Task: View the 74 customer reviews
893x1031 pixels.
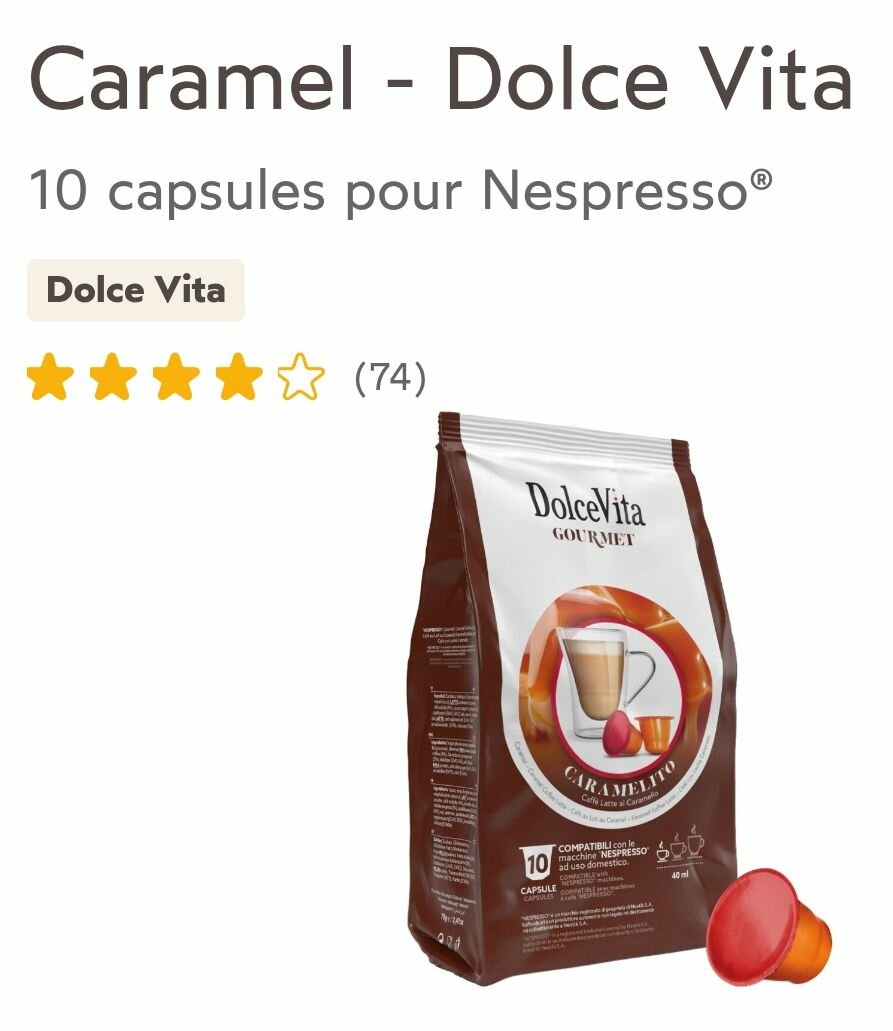Action: [x=390, y=378]
